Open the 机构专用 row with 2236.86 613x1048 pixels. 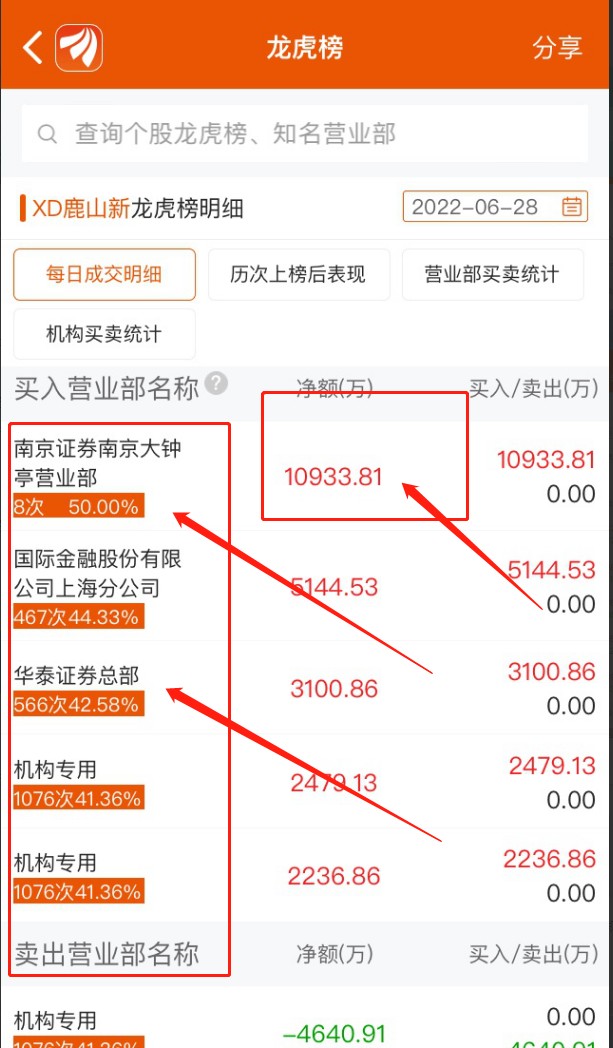[306, 876]
